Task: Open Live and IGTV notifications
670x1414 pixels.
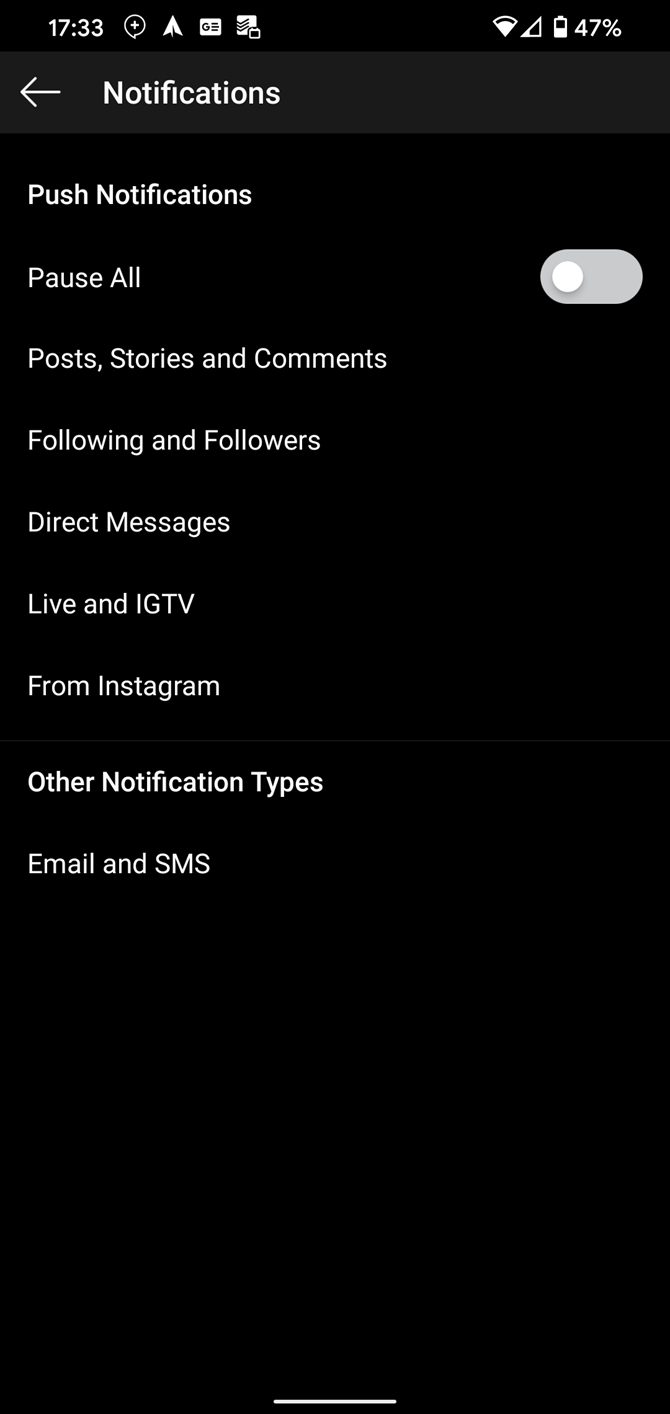Action: (x=111, y=604)
